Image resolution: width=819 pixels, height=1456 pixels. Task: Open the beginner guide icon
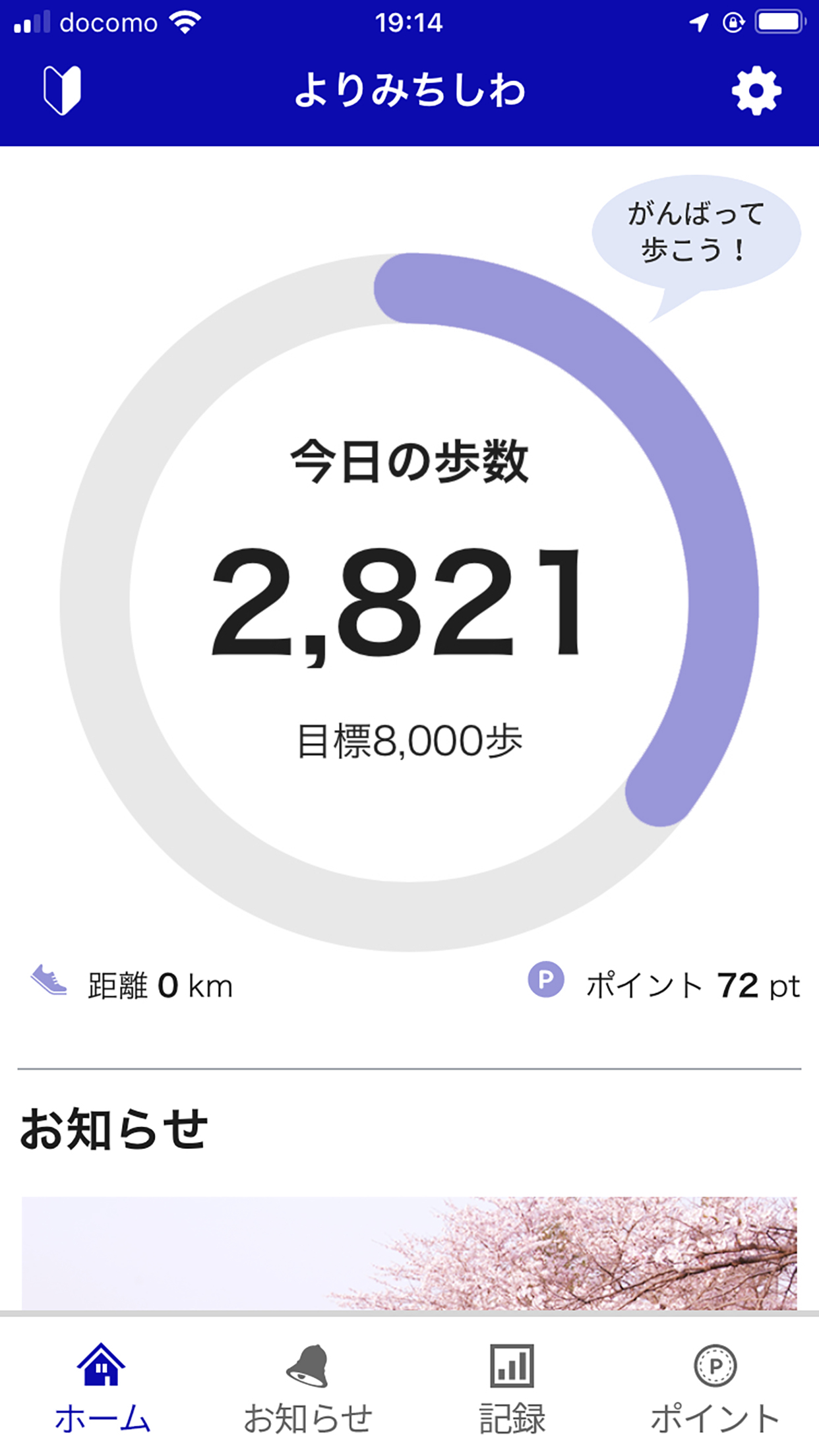(x=62, y=90)
